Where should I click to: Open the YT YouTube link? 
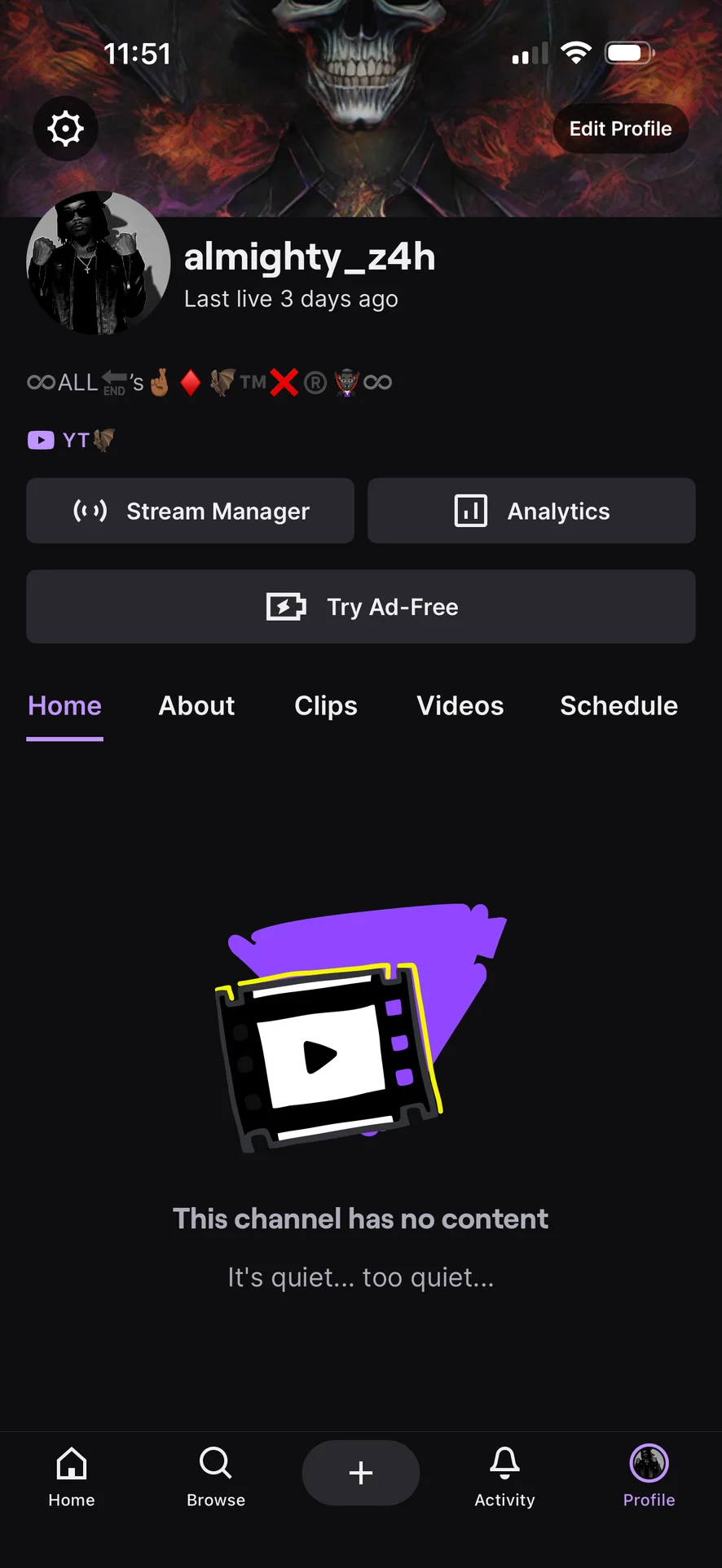point(71,441)
